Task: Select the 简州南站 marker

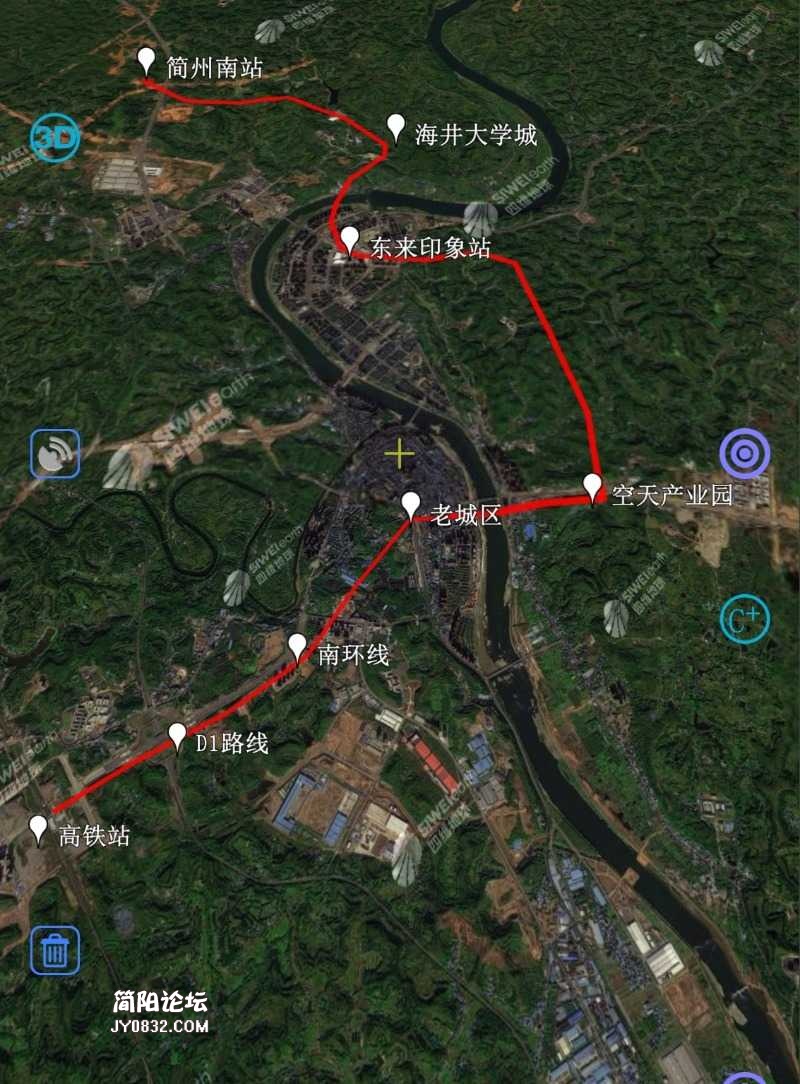Action: (x=147, y=61)
